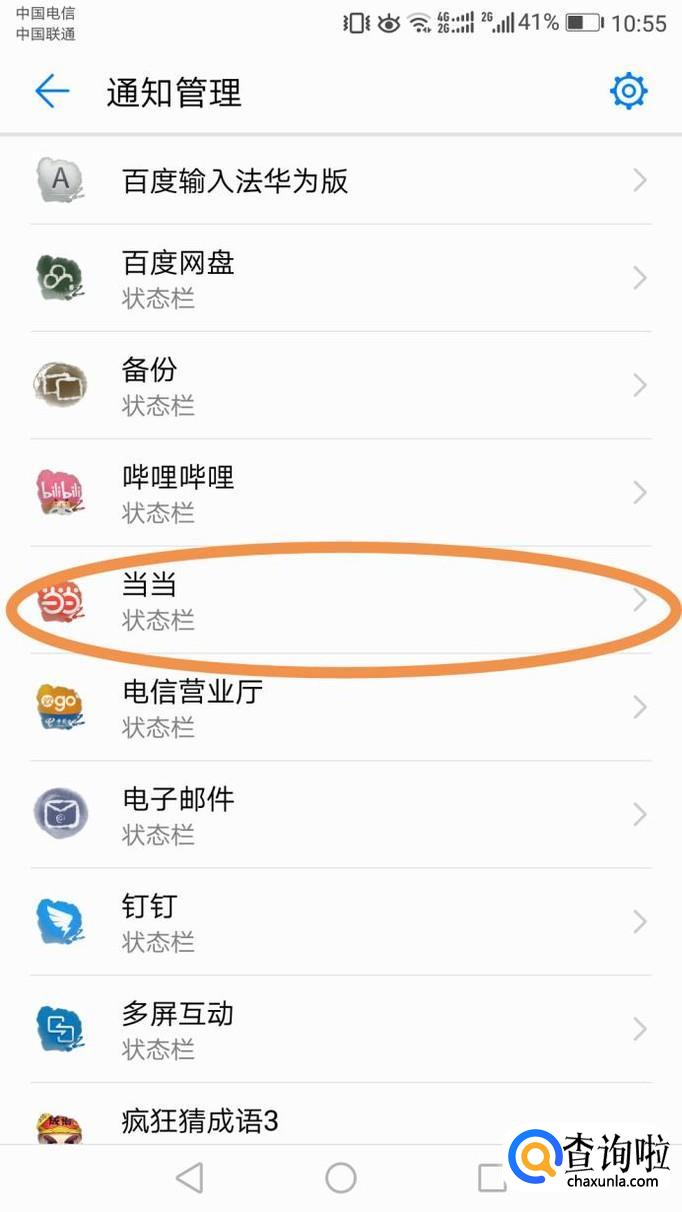Image resolution: width=682 pixels, height=1212 pixels.
Task: Open 钉钉 notification settings
Action: point(340,921)
